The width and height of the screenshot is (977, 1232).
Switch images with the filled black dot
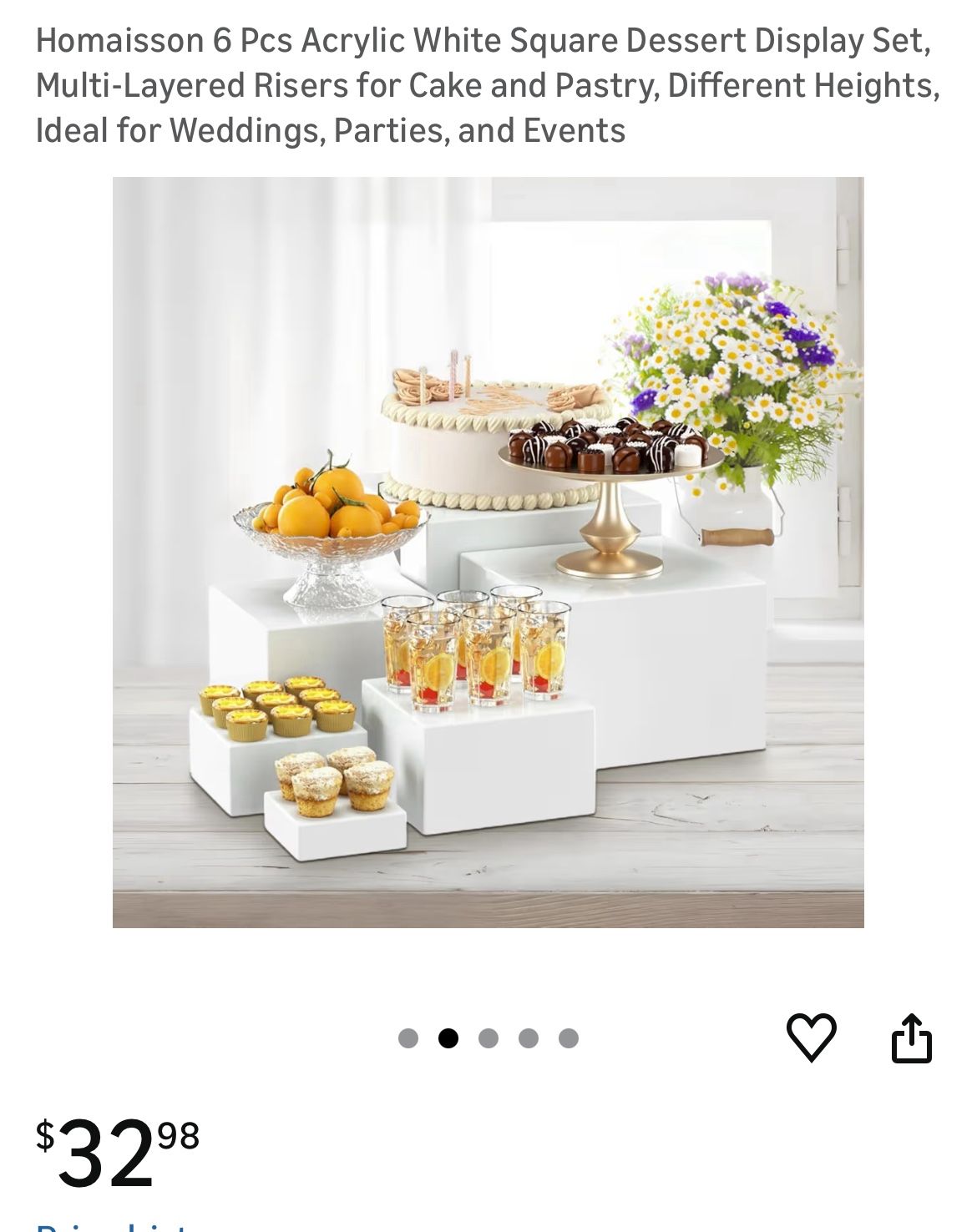(448, 1037)
